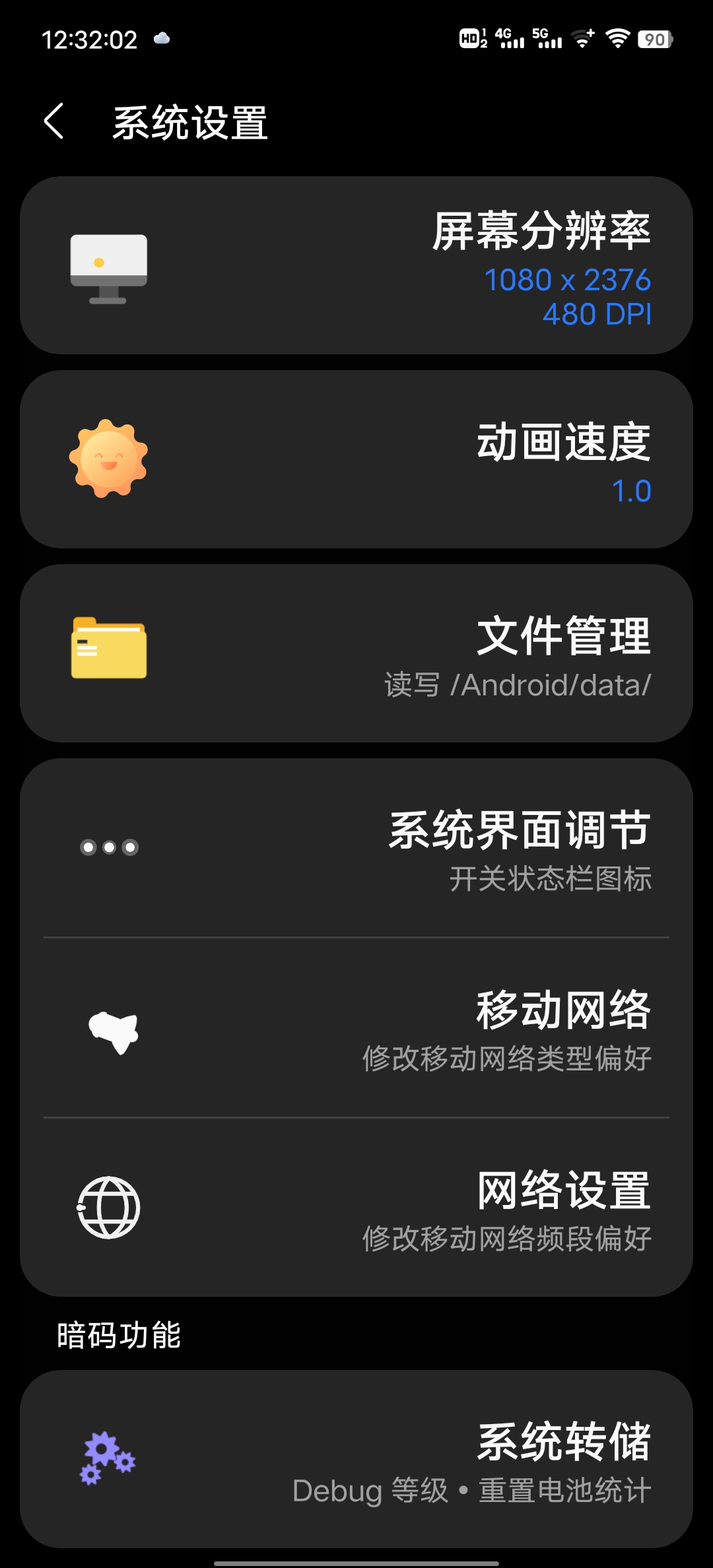713x1568 pixels.
Task: Open 网络设置 band preference
Action: coord(356,1208)
